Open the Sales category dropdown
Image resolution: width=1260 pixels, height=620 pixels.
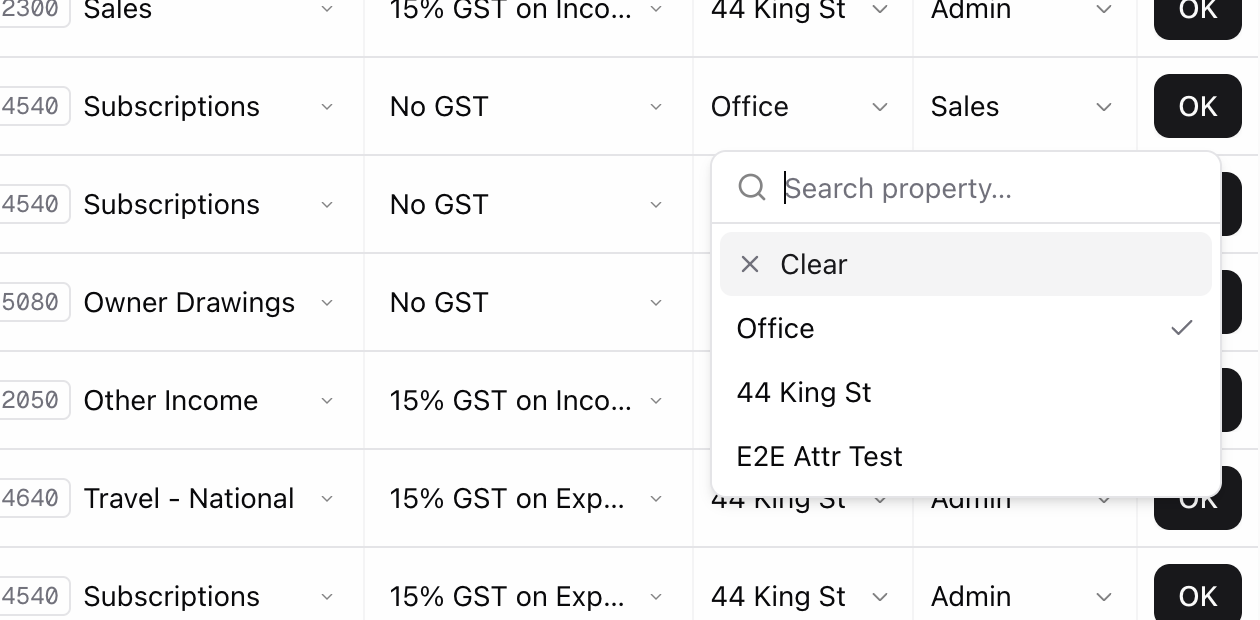tap(1022, 106)
